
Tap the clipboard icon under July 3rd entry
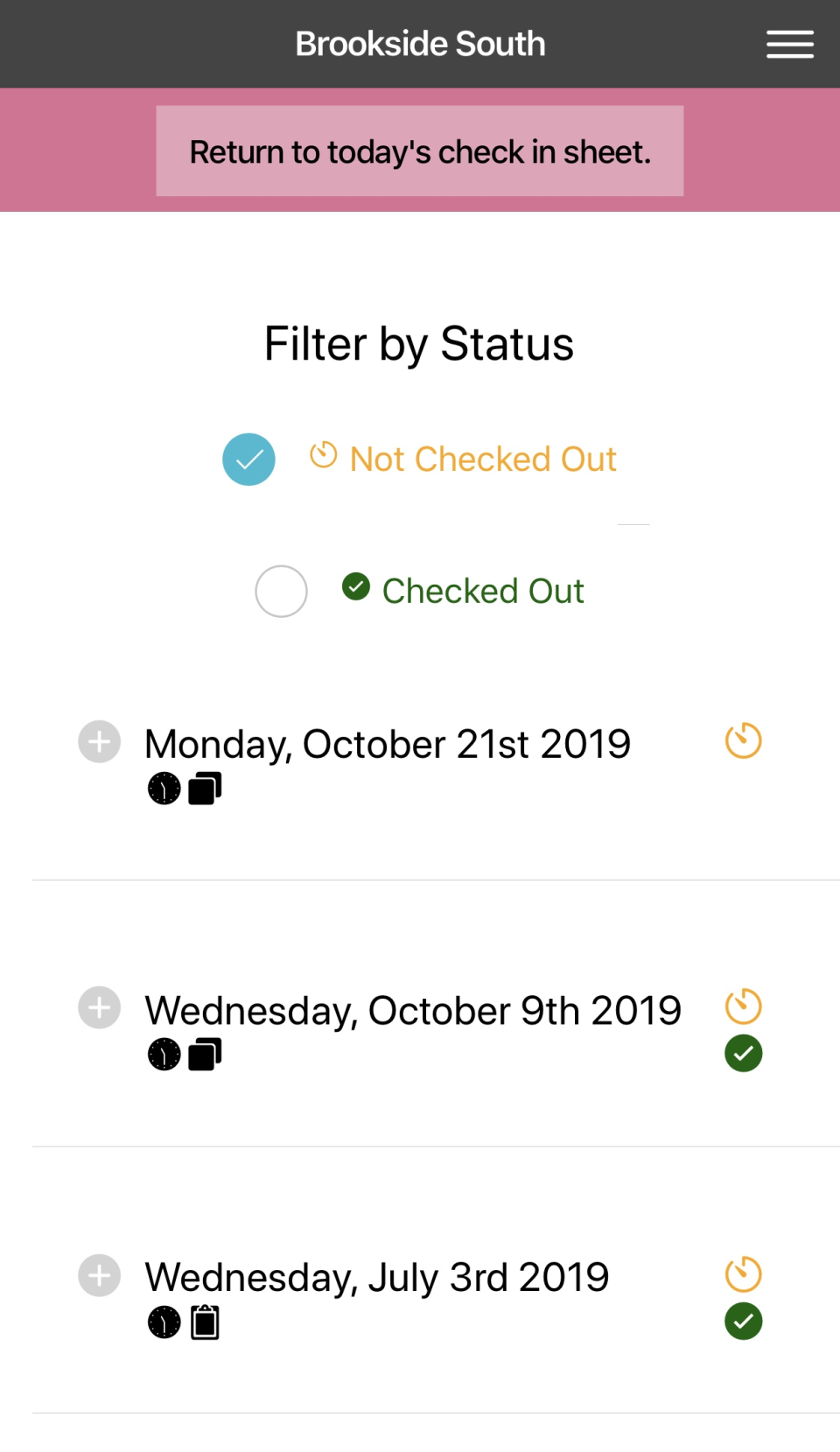point(206,1322)
